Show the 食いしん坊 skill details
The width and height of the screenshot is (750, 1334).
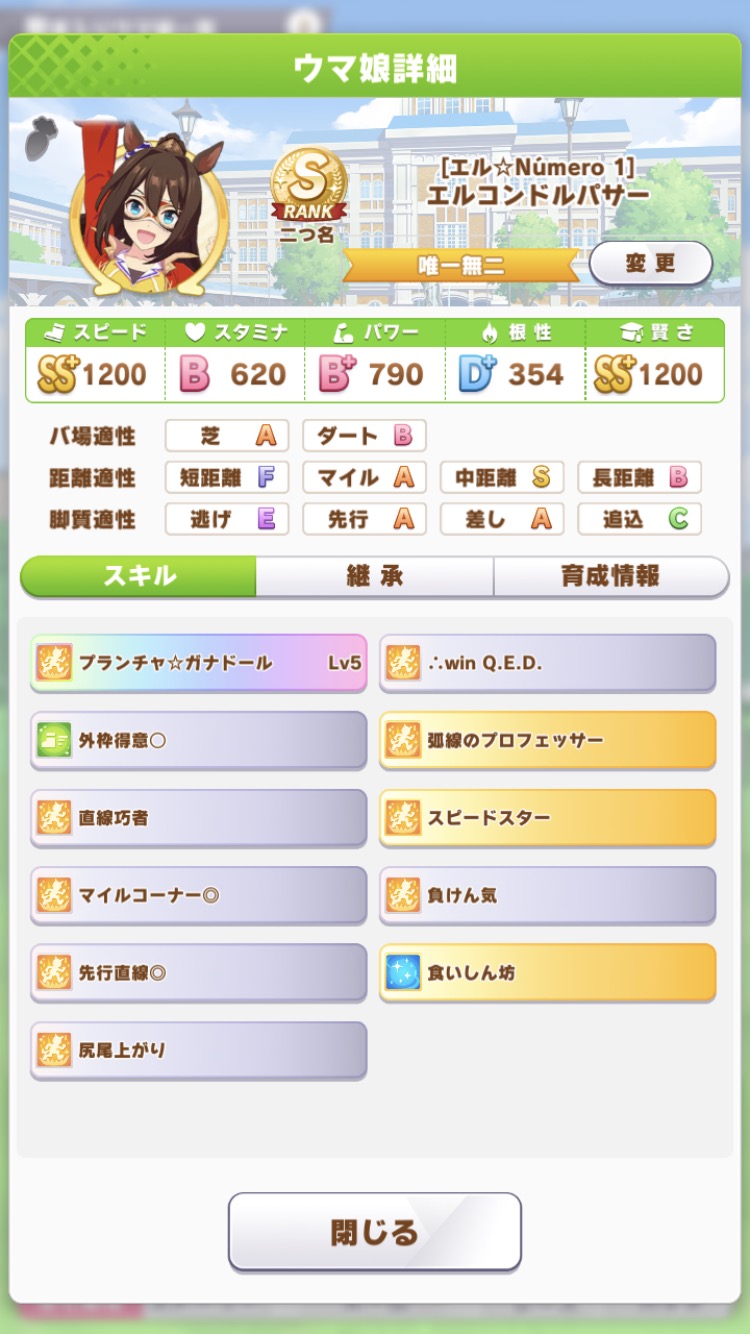(547, 972)
